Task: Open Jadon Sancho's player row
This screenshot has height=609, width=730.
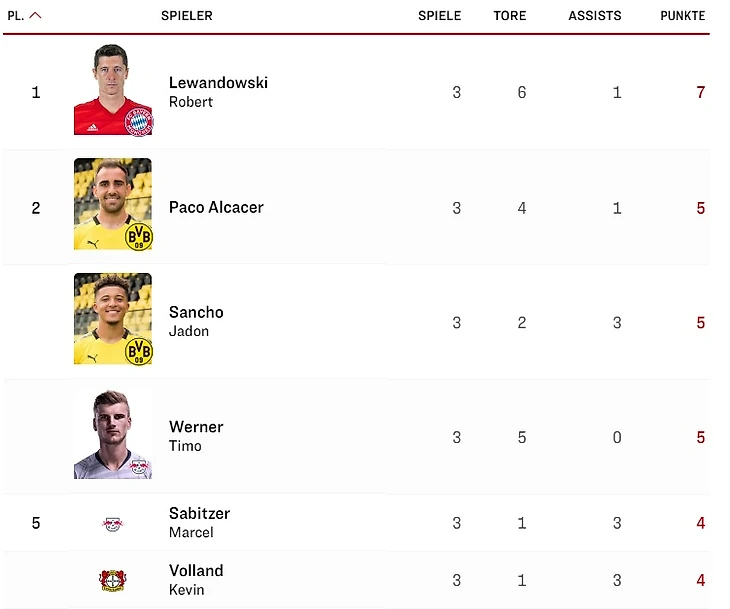Action: coord(196,321)
